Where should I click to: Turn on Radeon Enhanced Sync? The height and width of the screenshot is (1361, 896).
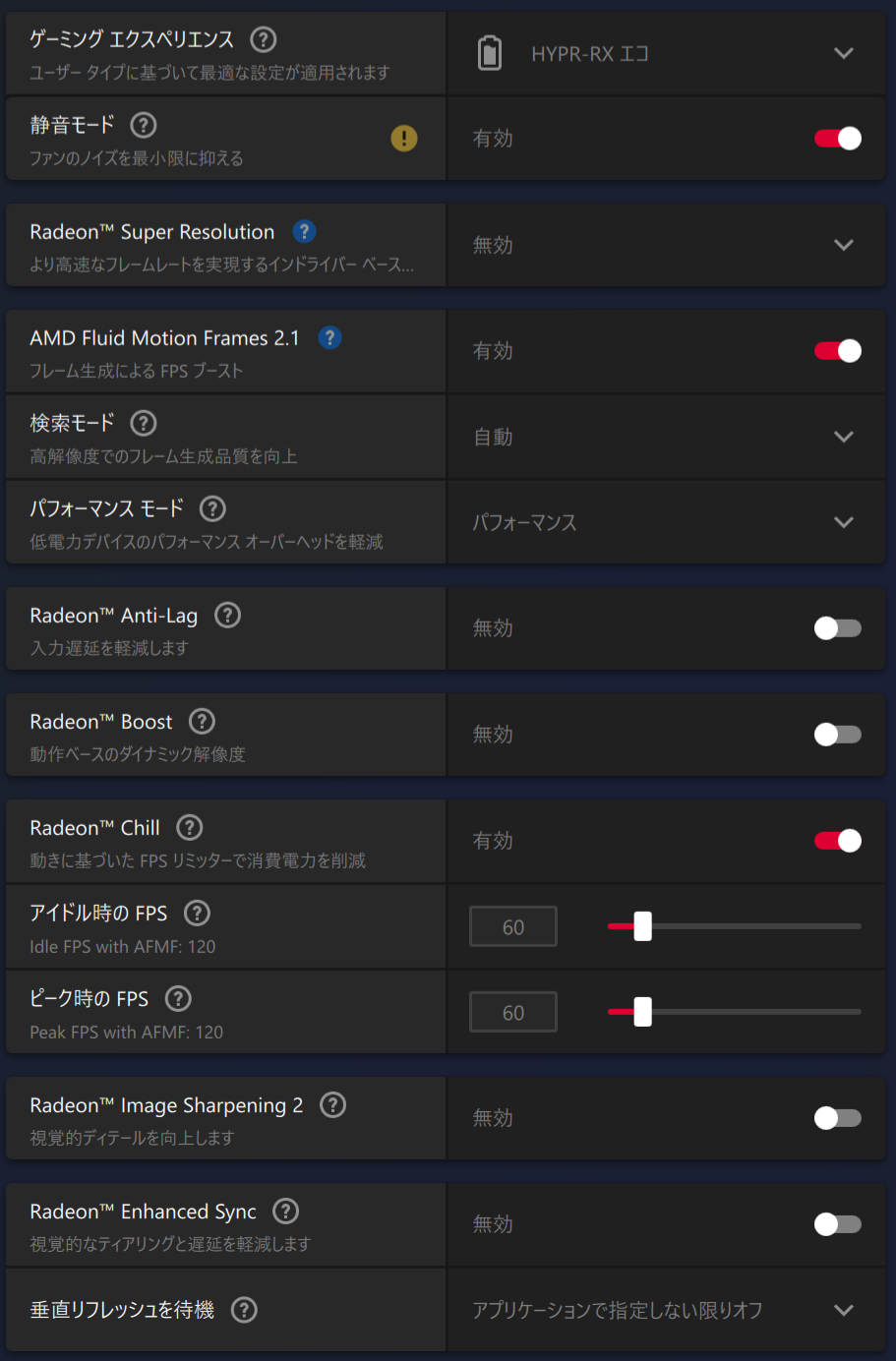pyautogui.click(x=837, y=1224)
